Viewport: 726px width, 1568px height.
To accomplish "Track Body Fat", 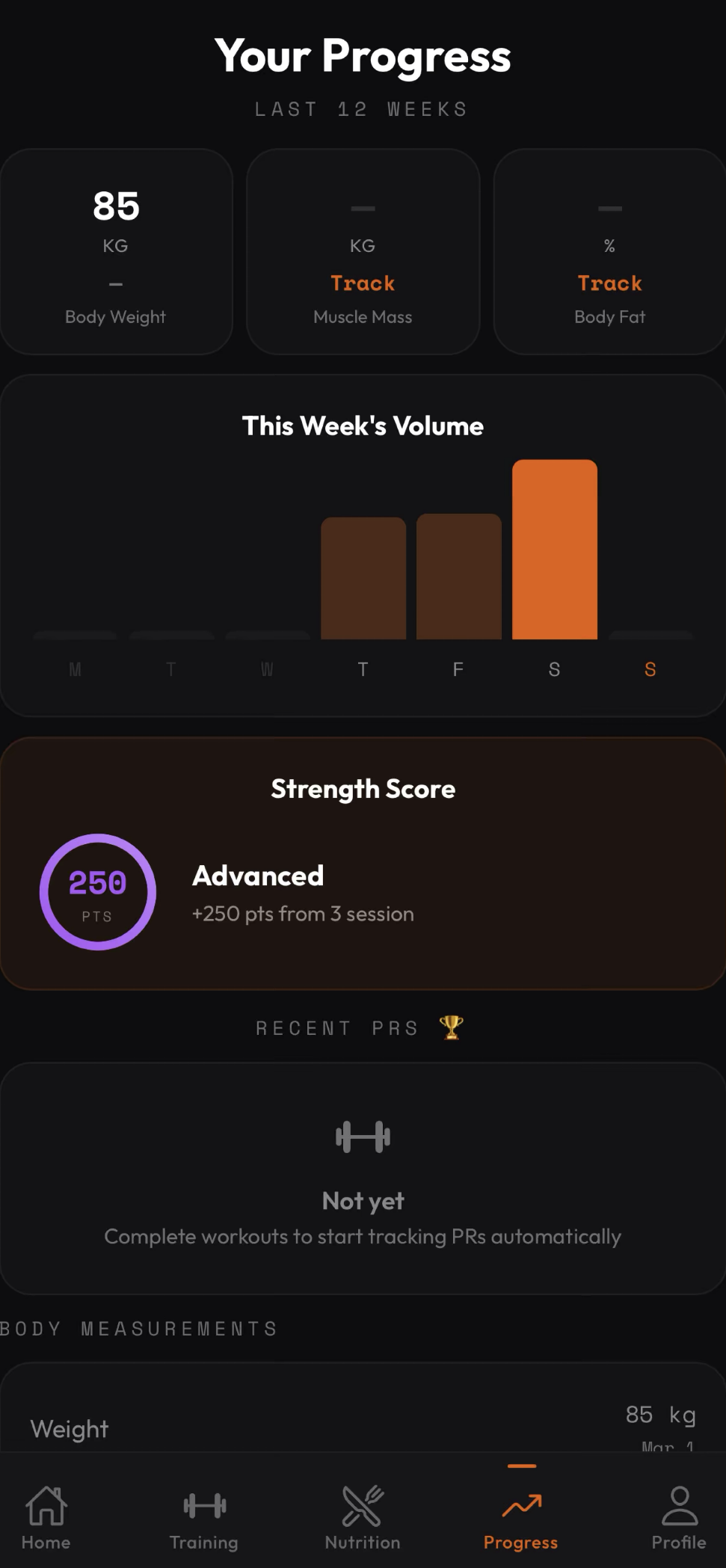I will coord(609,283).
